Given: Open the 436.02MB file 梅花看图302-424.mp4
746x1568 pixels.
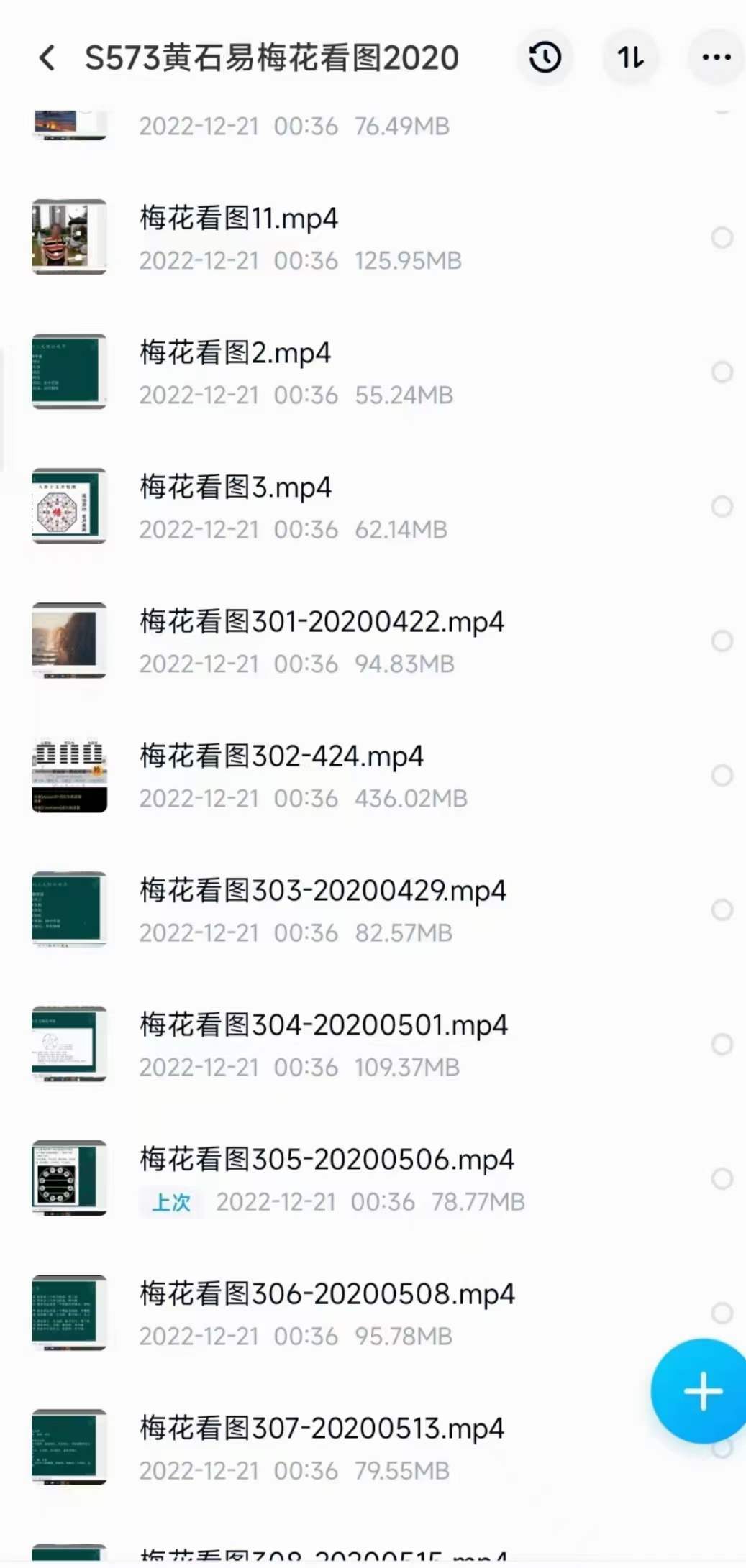Looking at the screenshot, I should (x=281, y=756).
